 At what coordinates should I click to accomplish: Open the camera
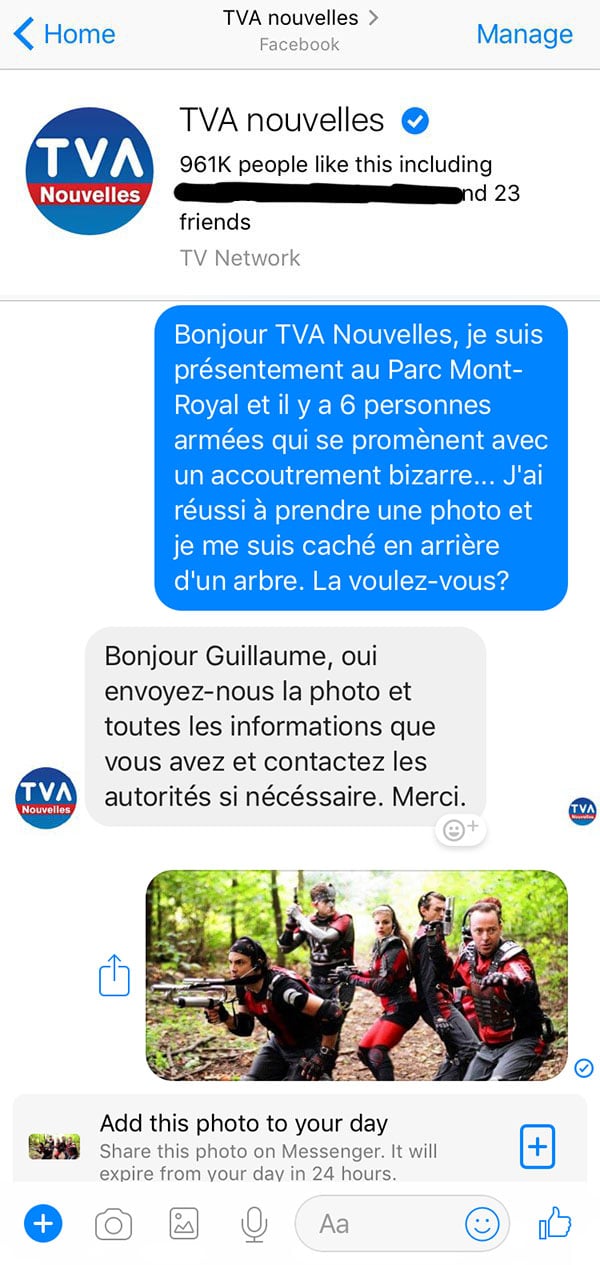[114, 1223]
